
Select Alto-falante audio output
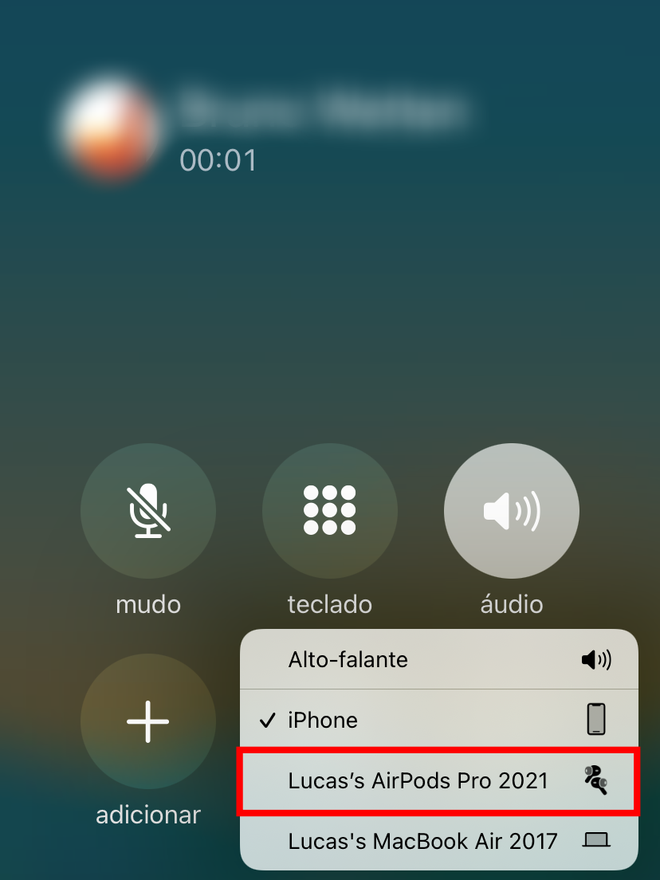coord(438,660)
